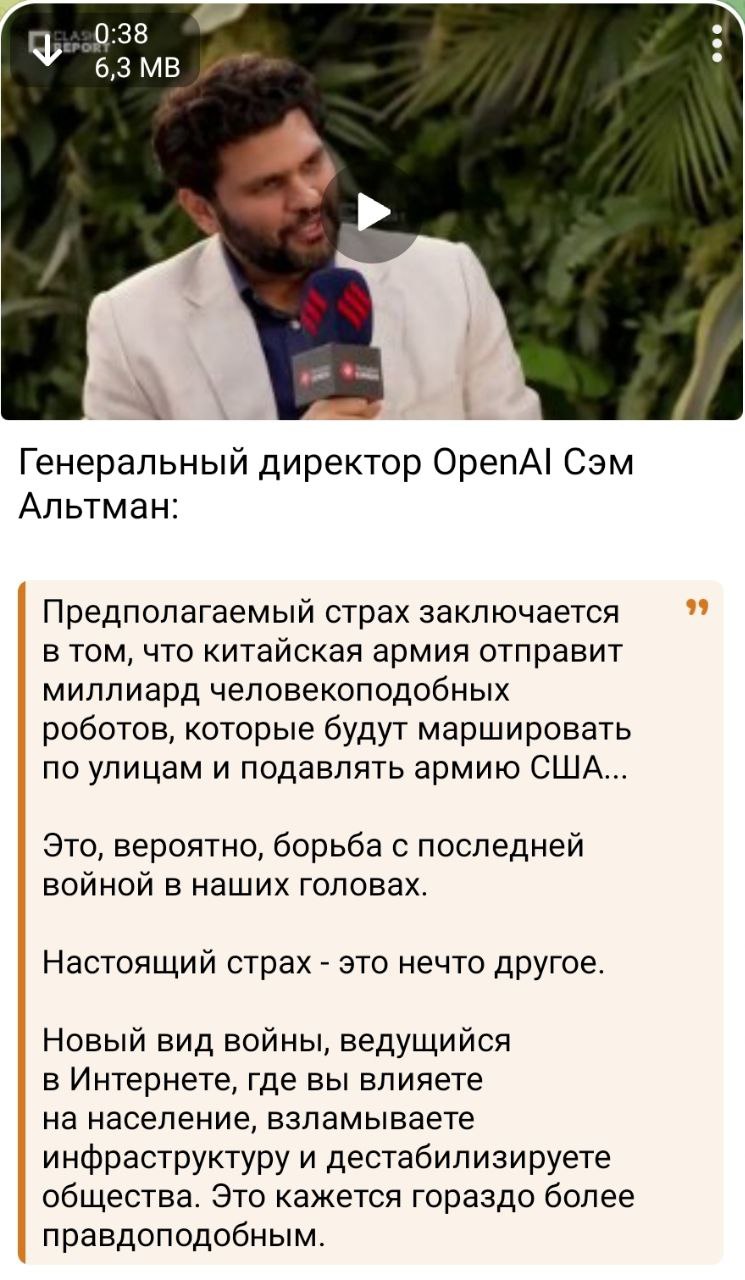This screenshot has height=1280, width=745.
Task: Open the video's three-dot overflow menu
Action: click(717, 45)
